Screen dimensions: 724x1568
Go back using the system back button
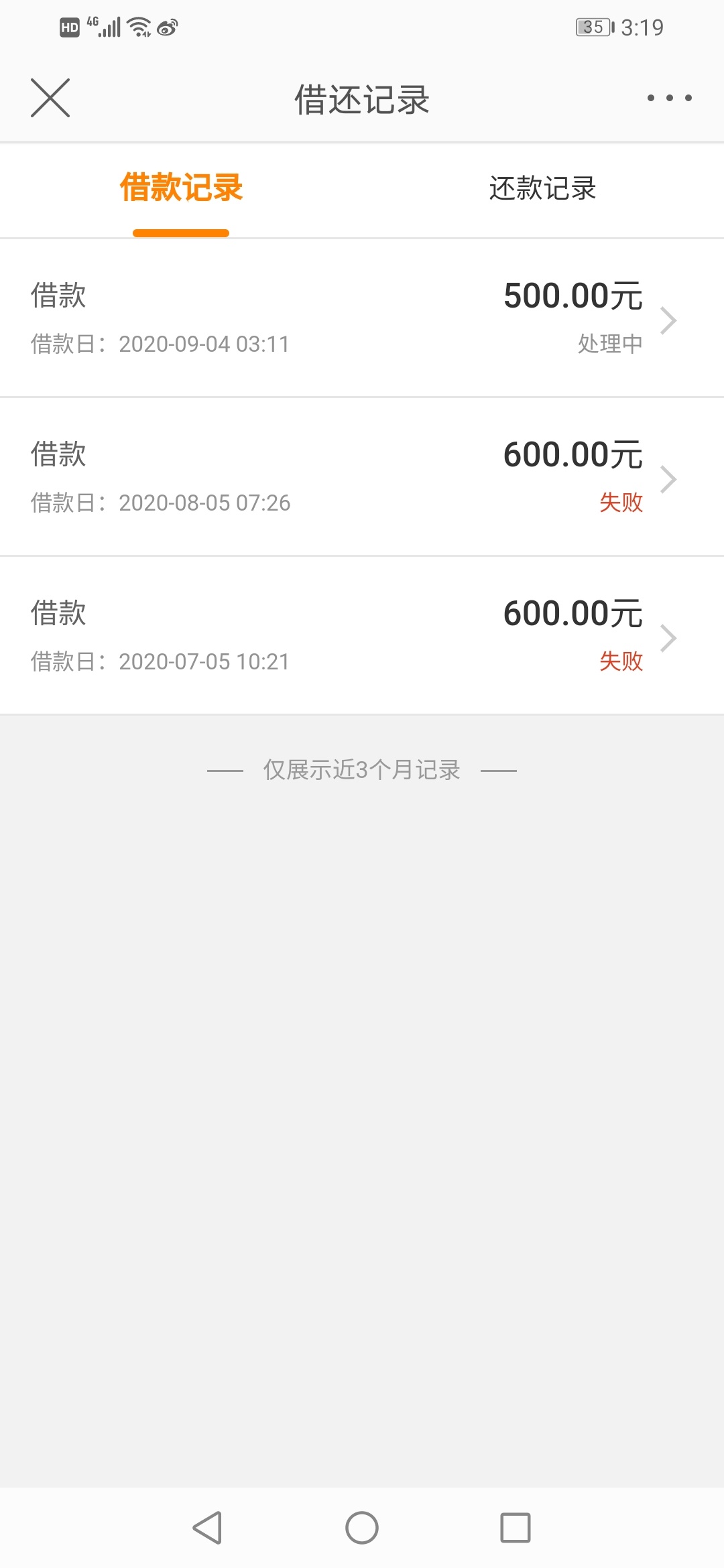tap(207, 1528)
